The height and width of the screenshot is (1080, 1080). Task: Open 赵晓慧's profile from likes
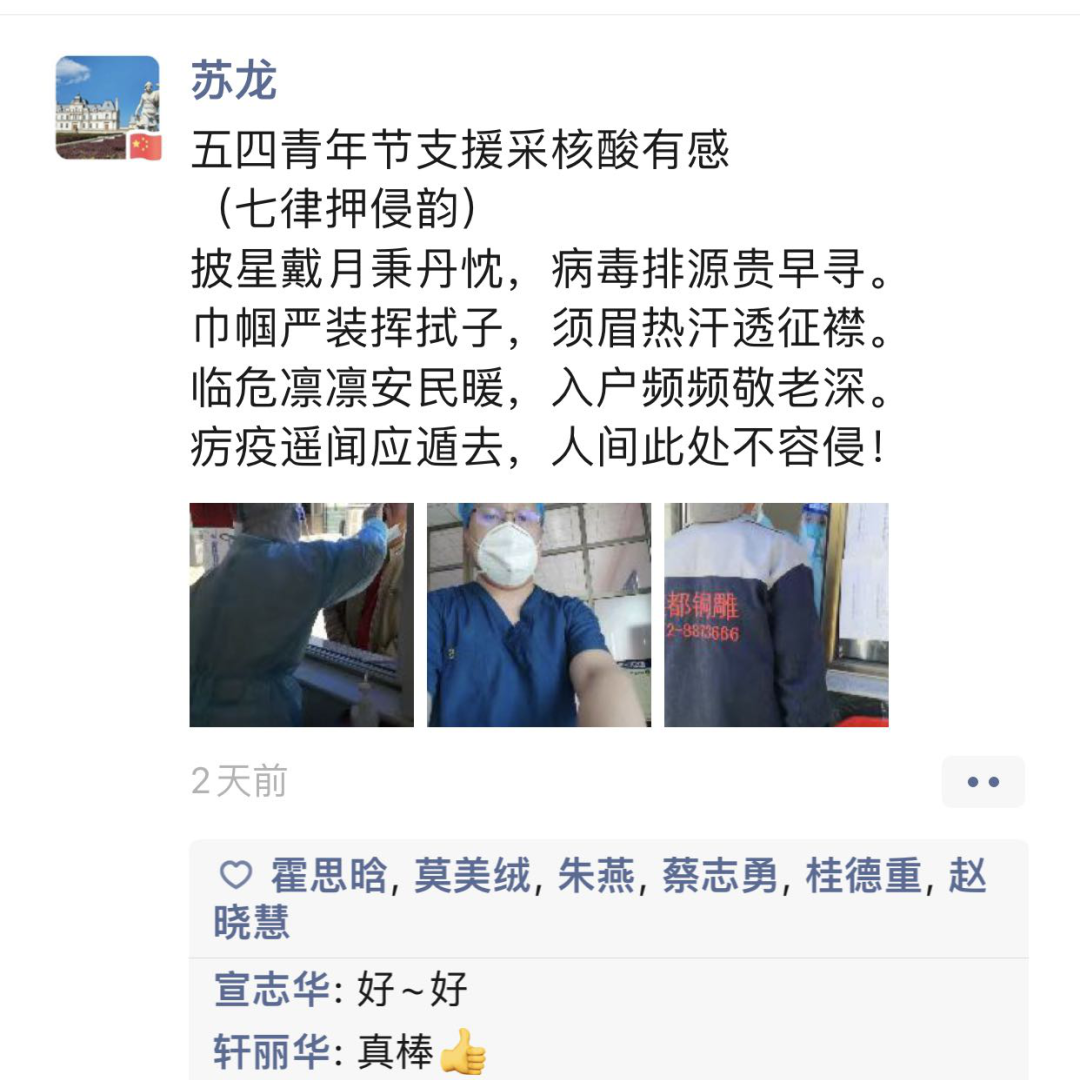(x=252, y=922)
